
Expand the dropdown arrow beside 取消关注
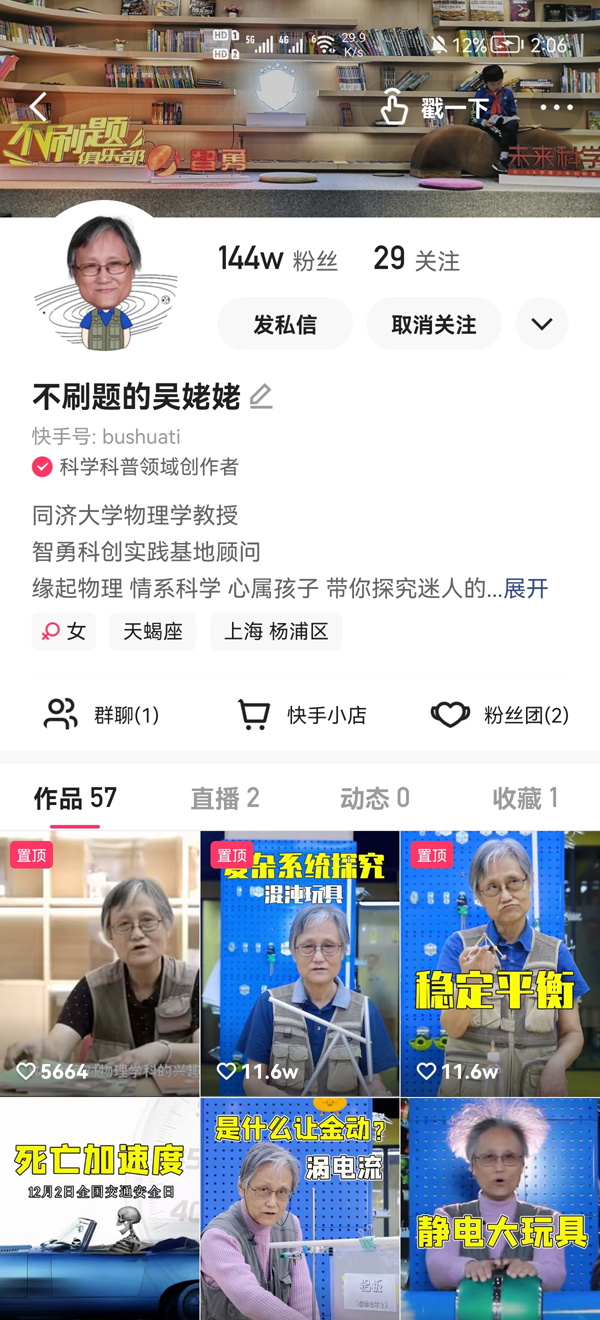coord(542,324)
